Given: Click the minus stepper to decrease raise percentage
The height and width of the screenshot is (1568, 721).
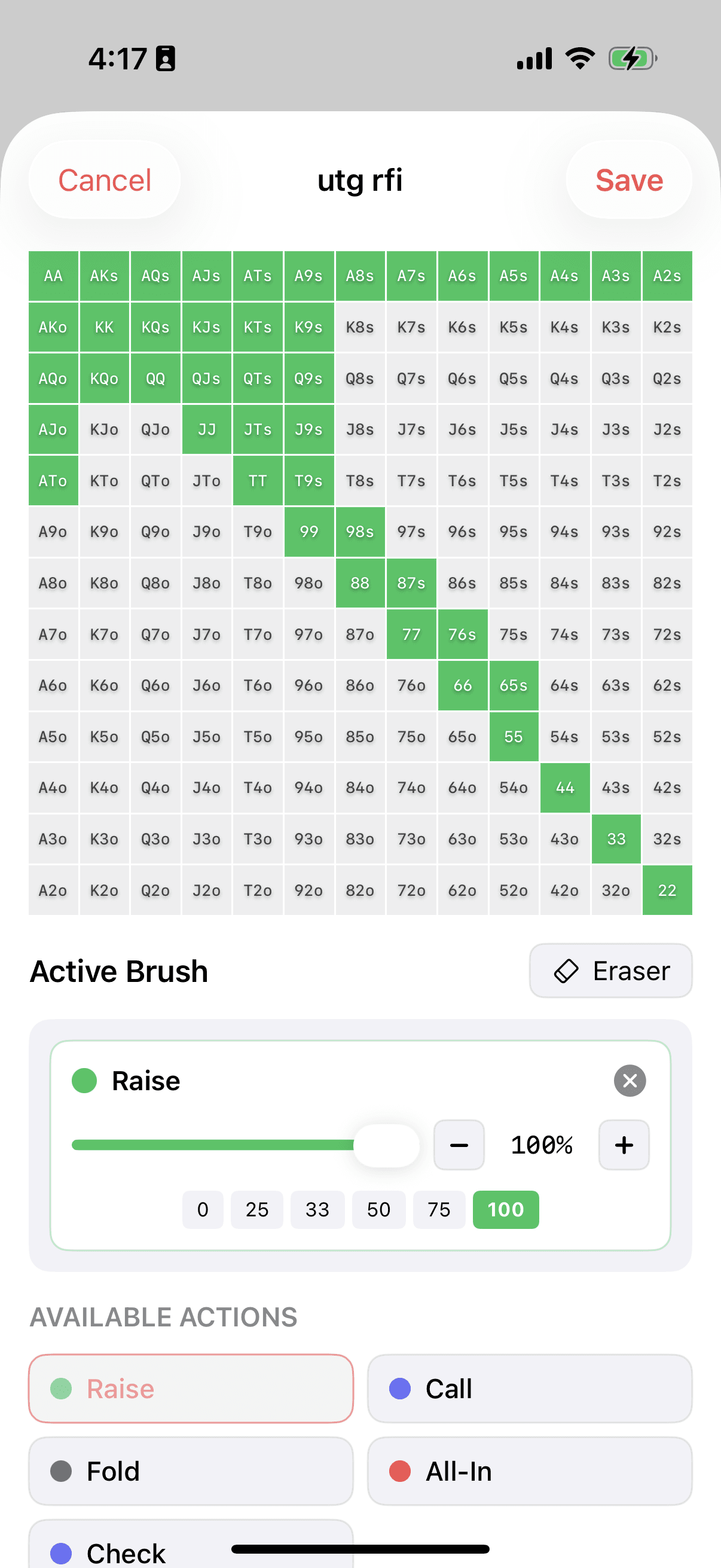Looking at the screenshot, I should [458, 1145].
